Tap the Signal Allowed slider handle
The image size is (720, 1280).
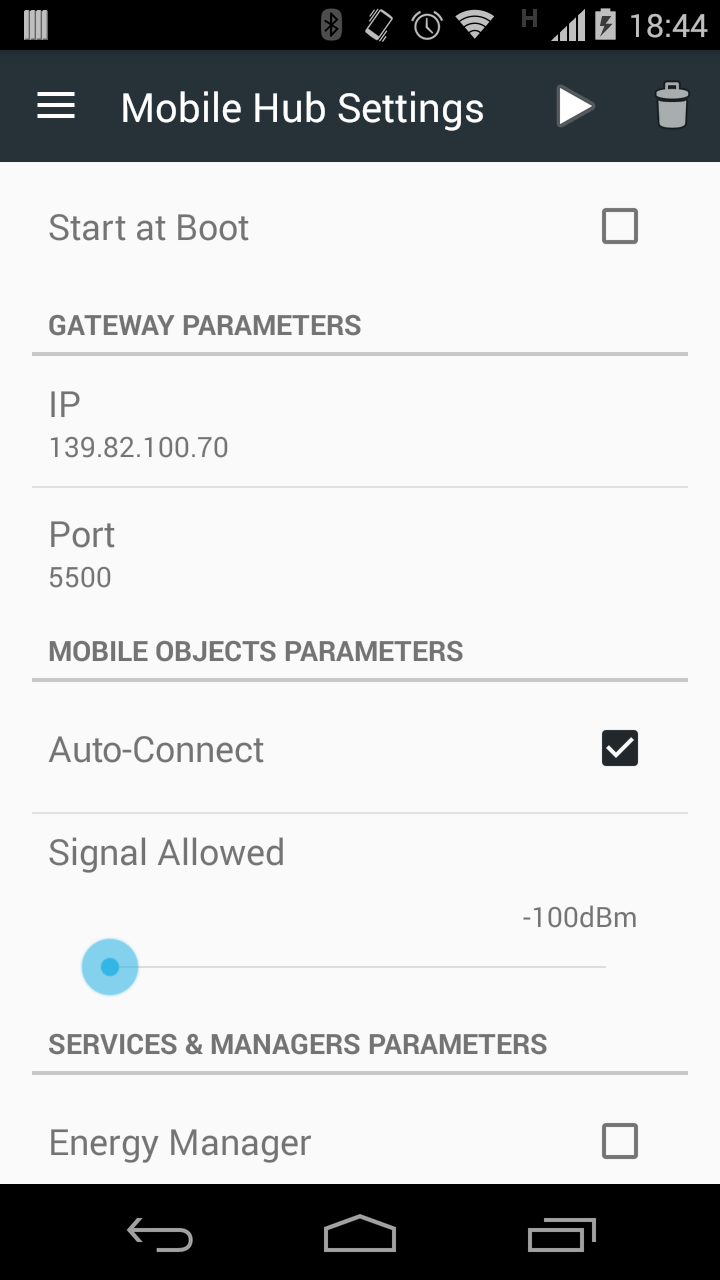coord(110,967)
